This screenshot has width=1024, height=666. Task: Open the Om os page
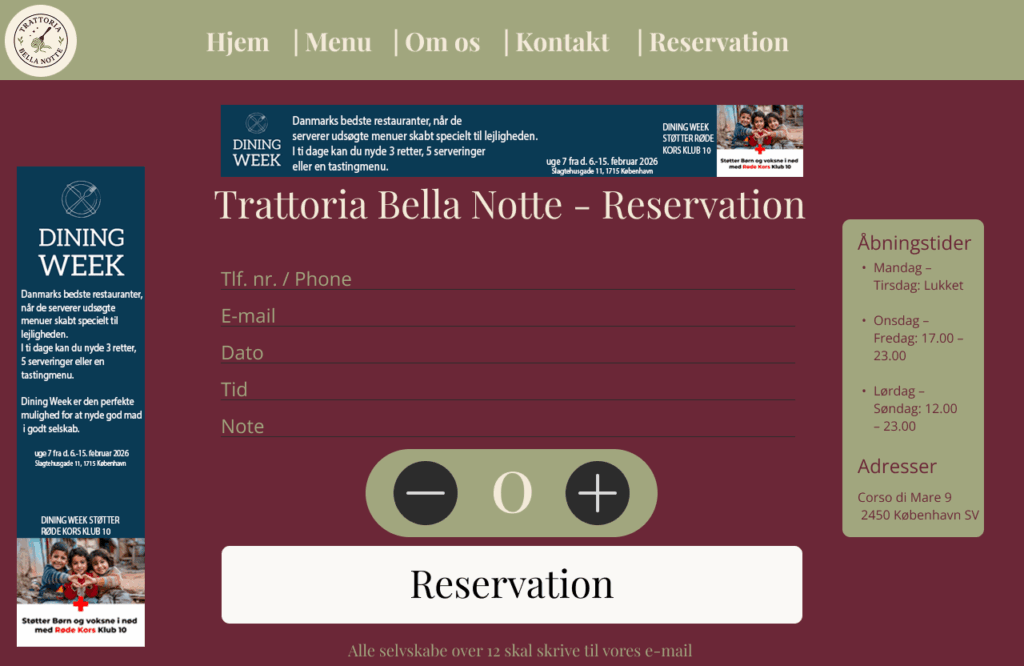click(x=442, y=42)
